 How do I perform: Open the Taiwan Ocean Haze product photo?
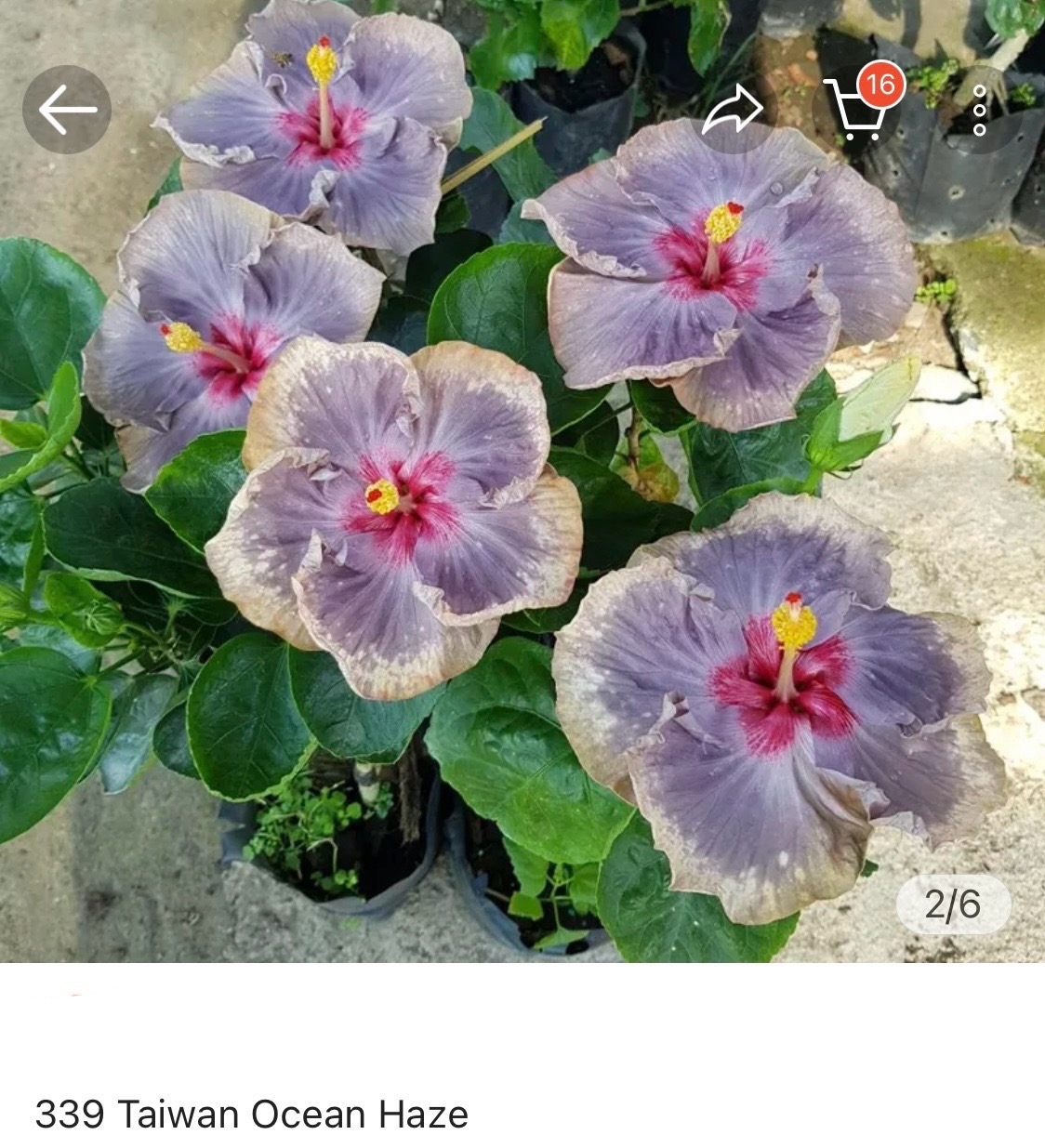pyautogui.click(x=522, y=521)
